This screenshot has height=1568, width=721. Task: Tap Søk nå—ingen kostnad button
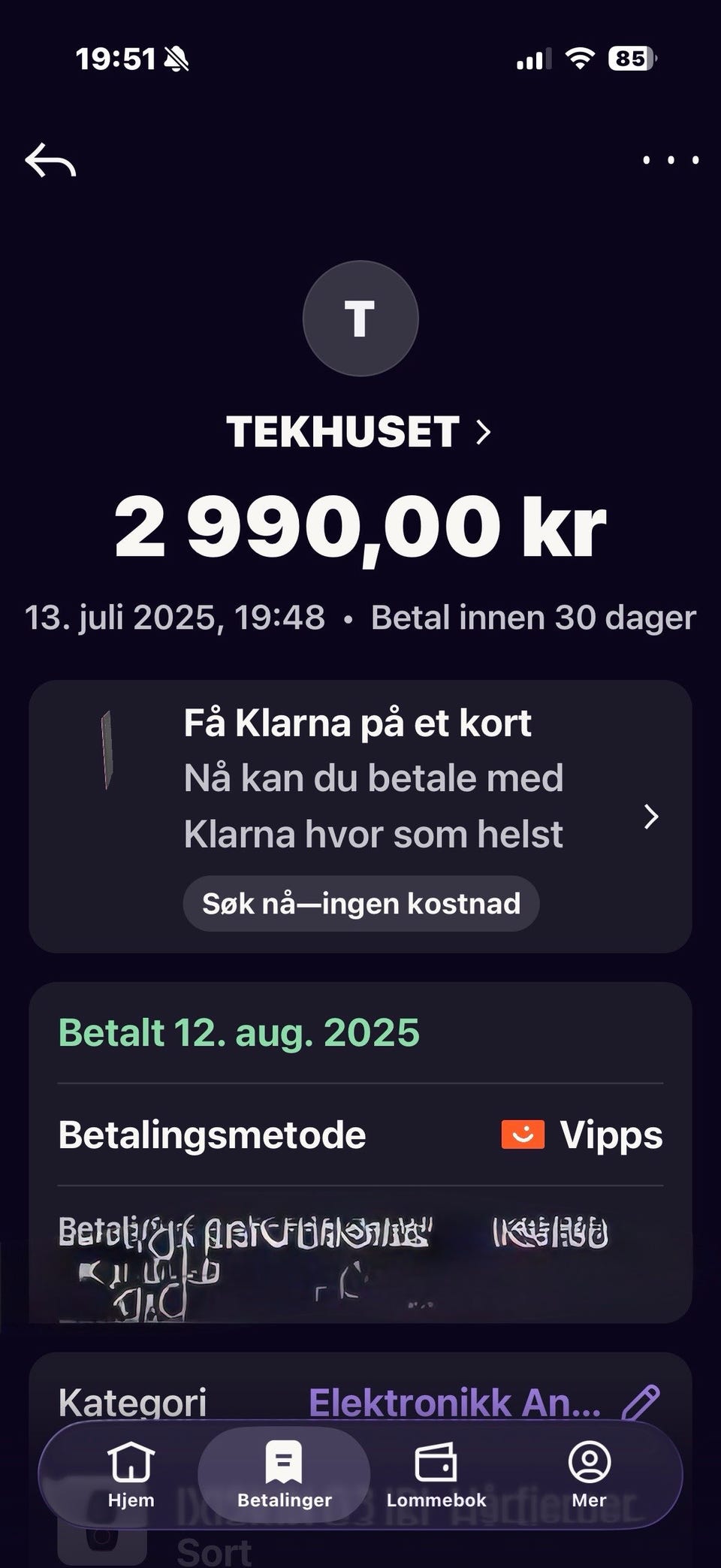click(x=361, y=903)
